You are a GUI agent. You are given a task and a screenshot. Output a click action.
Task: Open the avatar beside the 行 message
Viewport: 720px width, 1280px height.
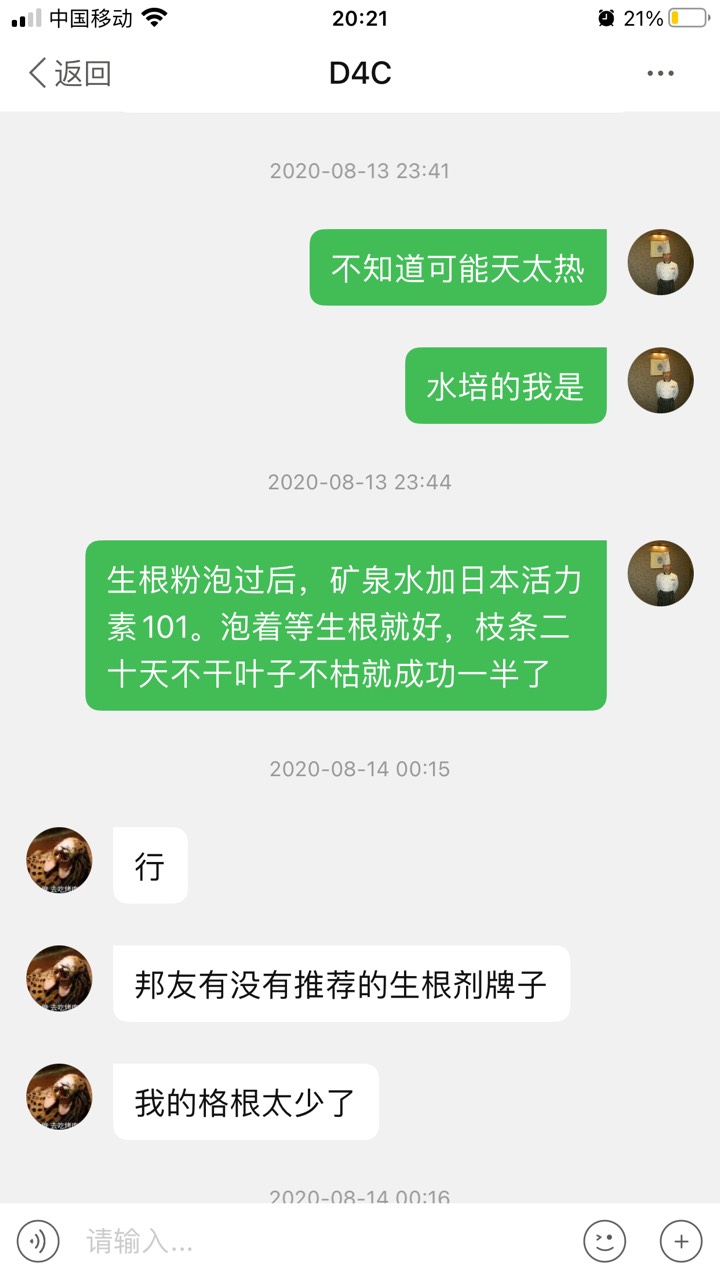[x=59, y=860]
